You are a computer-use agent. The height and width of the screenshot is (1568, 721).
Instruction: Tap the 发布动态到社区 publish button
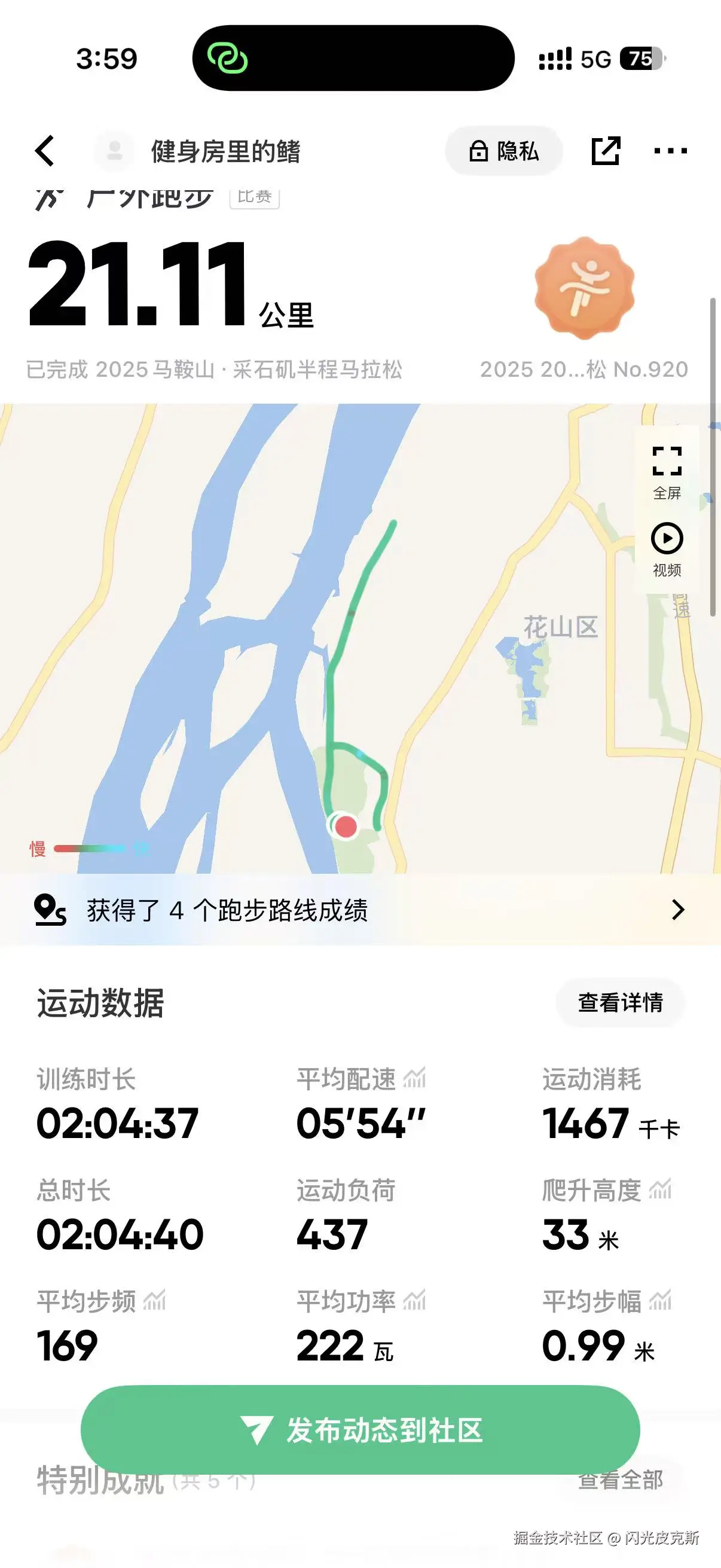[360, 1431]
